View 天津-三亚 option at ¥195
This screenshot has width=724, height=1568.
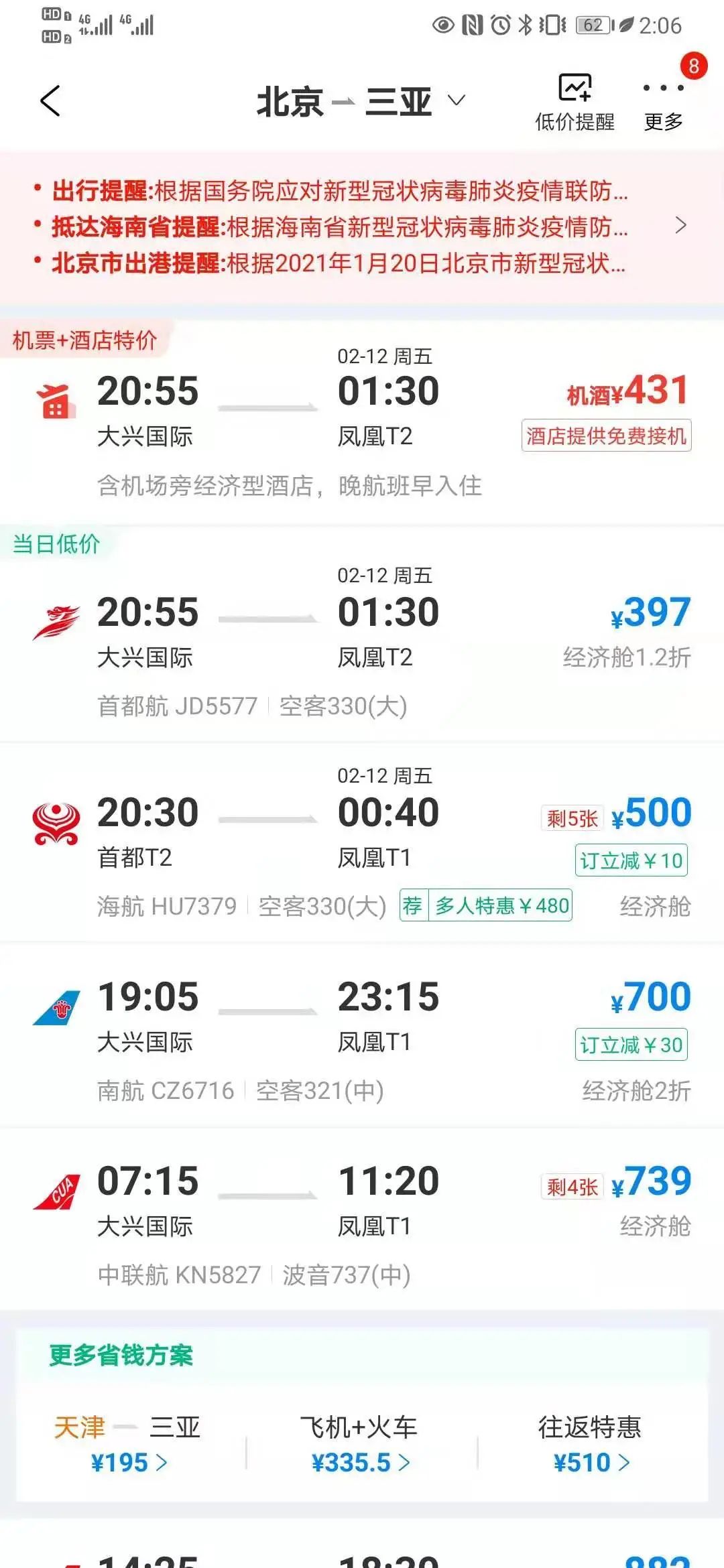(x=127, y=1443)
